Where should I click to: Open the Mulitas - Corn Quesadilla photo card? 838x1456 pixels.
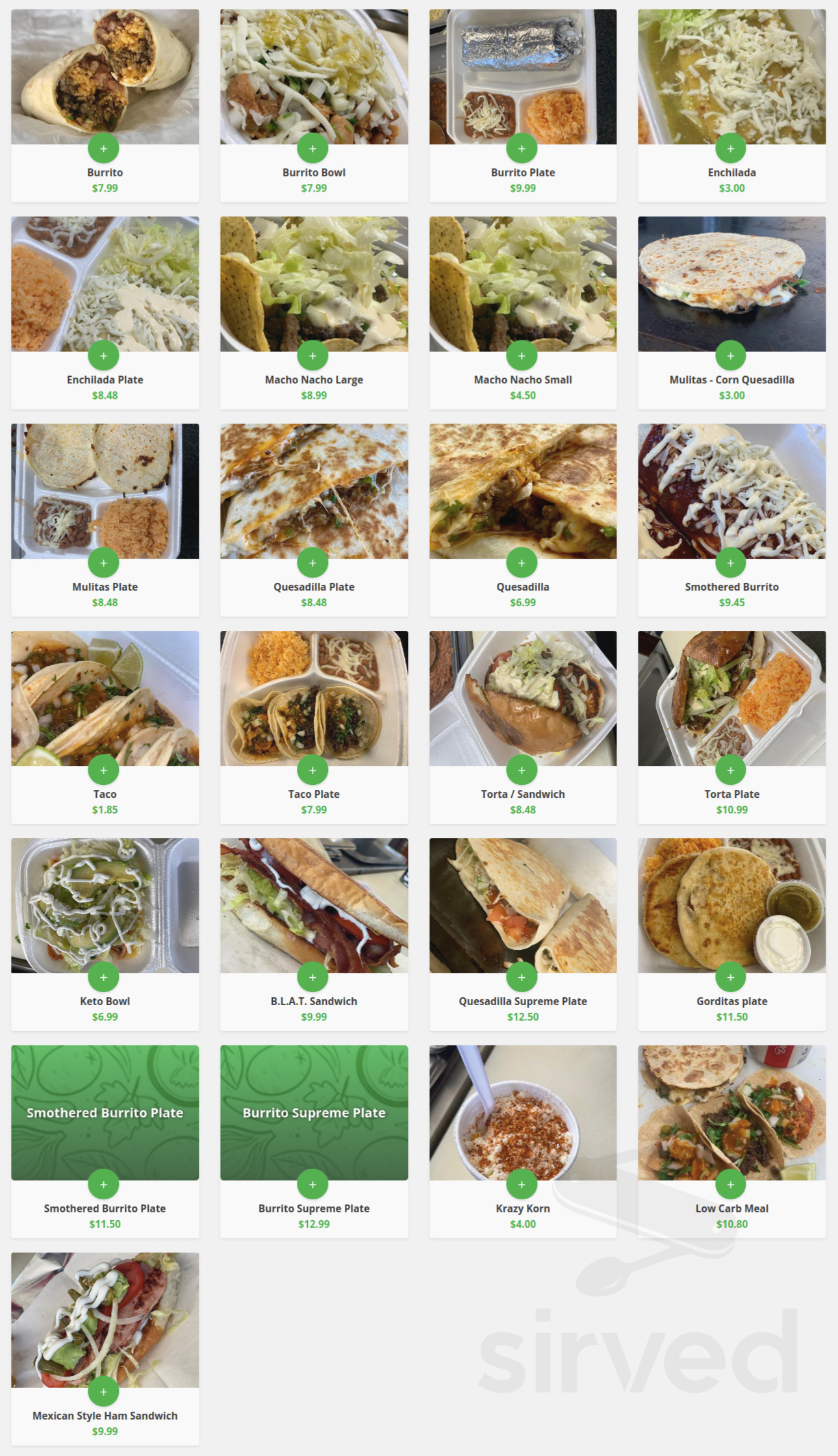tap(731, 284)
